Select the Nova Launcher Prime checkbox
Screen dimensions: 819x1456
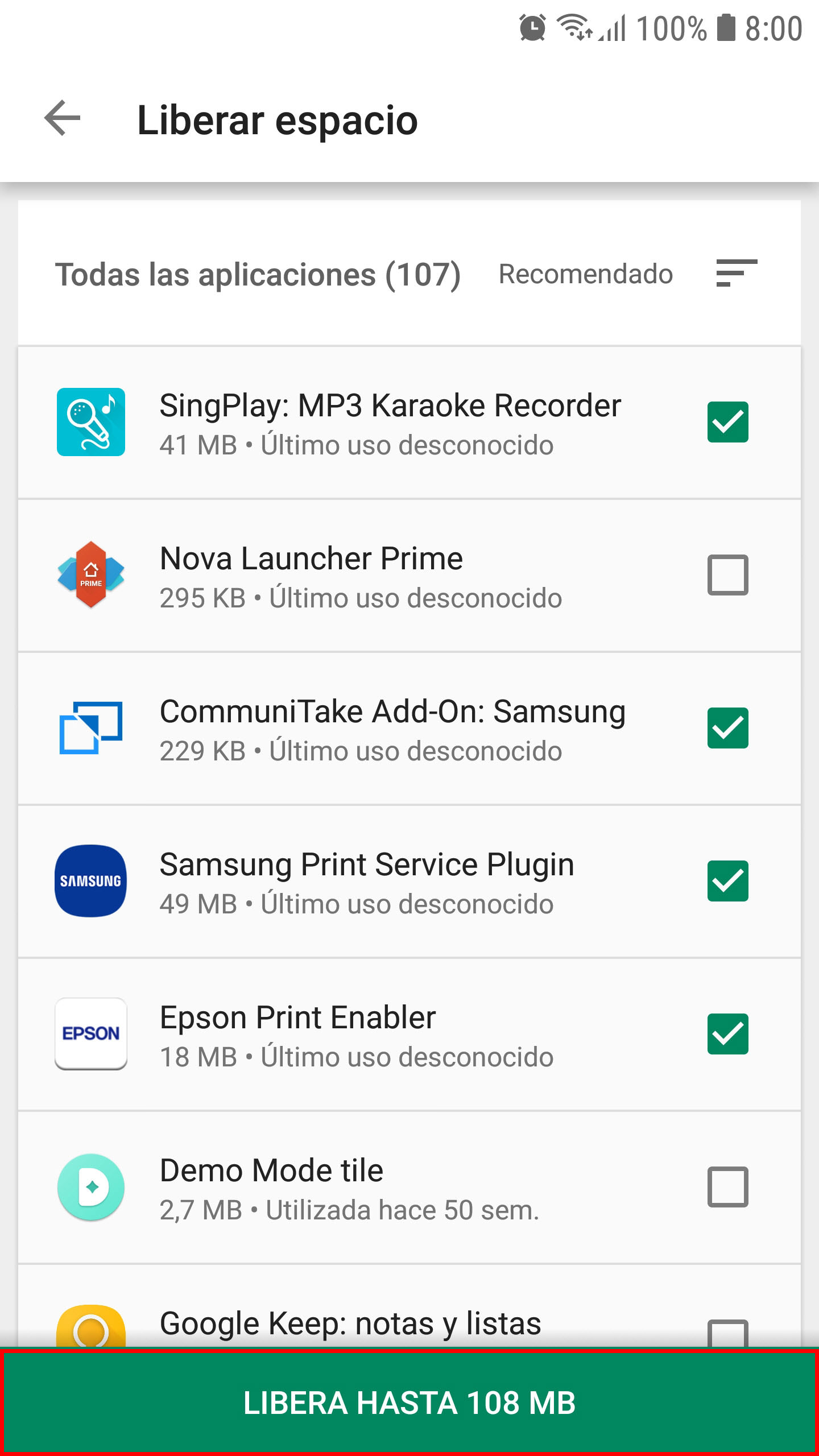click(727, 575)
